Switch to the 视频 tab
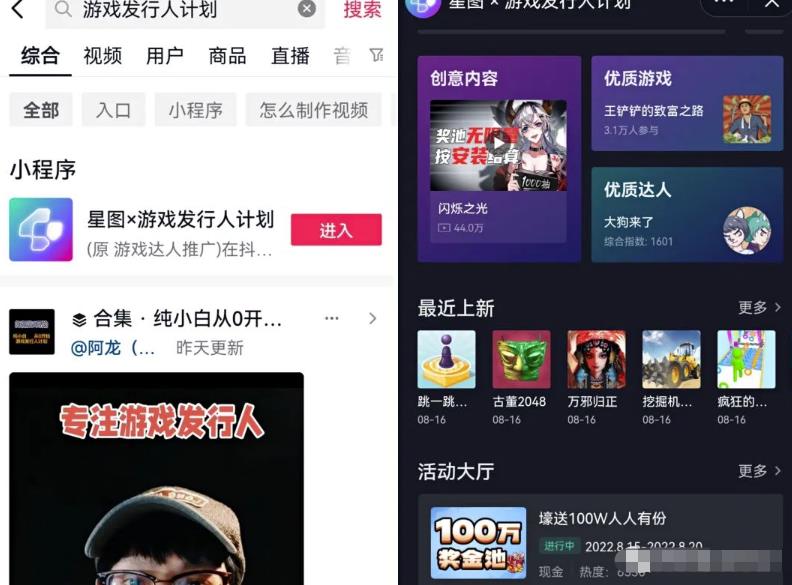 point(103,56)
